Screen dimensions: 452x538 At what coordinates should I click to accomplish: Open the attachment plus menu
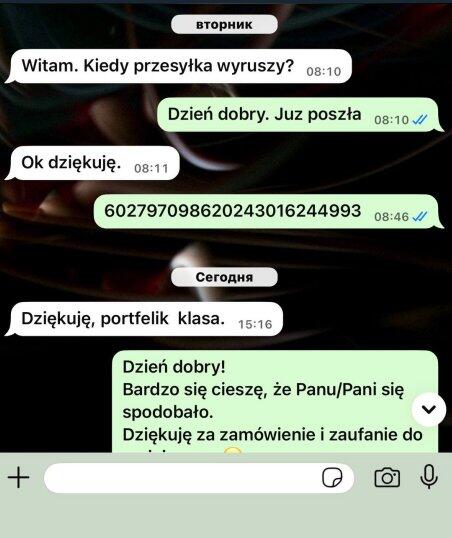(x=19, y=477)
